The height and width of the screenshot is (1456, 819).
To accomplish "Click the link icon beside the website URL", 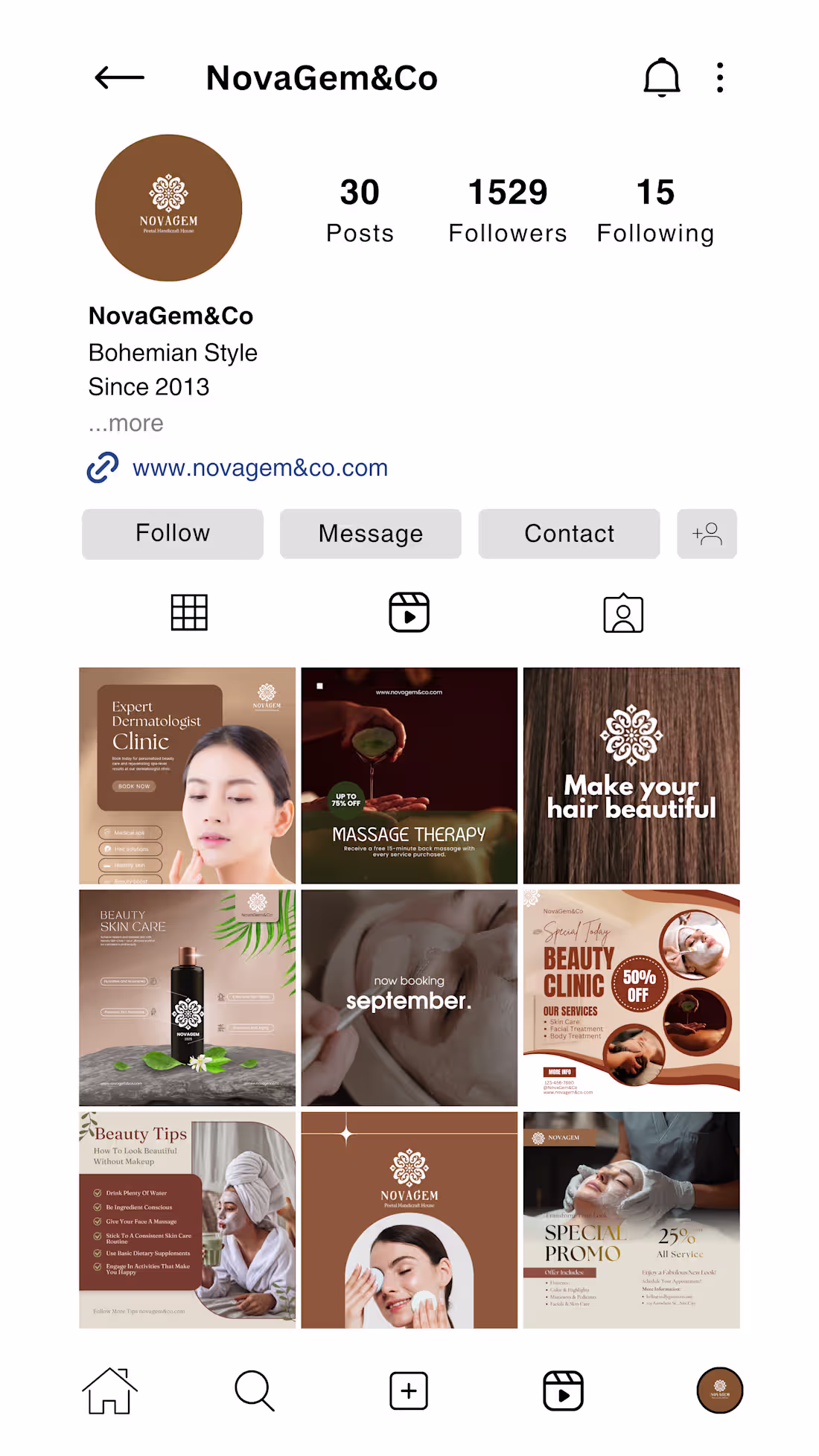I will 102,467.
